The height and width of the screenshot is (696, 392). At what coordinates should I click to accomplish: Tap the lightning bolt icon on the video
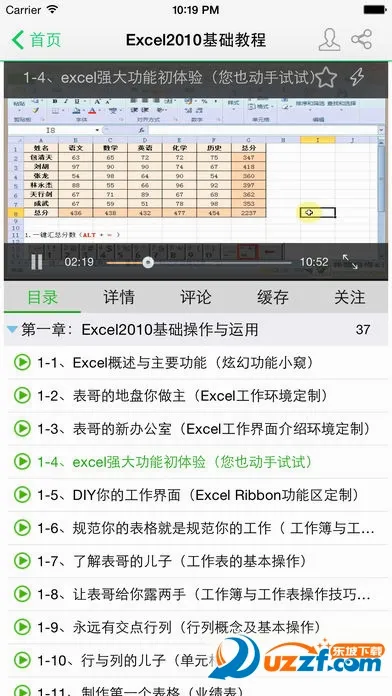coord(356,77)
